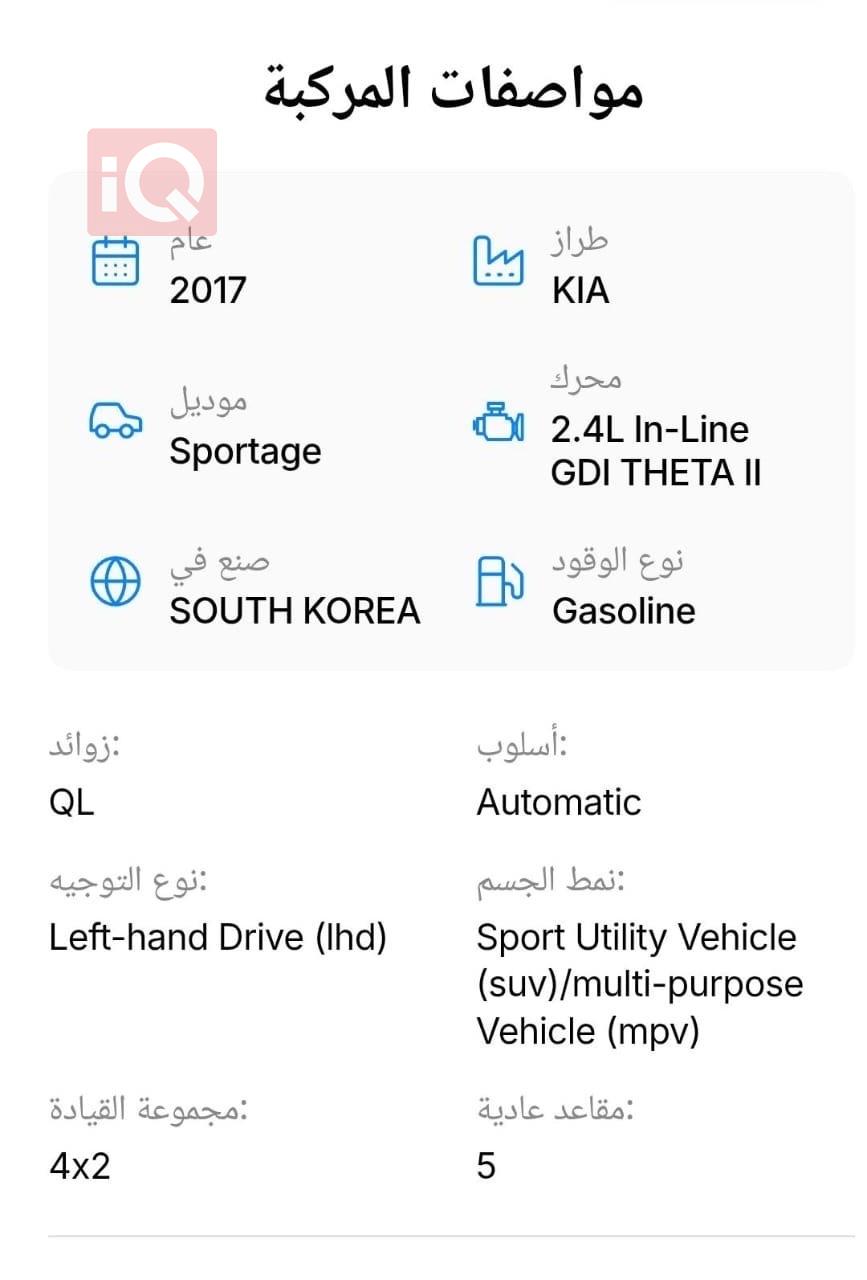Screen dimensions: 867x1280
Task: Click the calendar icon next to year 2017
Action: (x=114, y=260)
